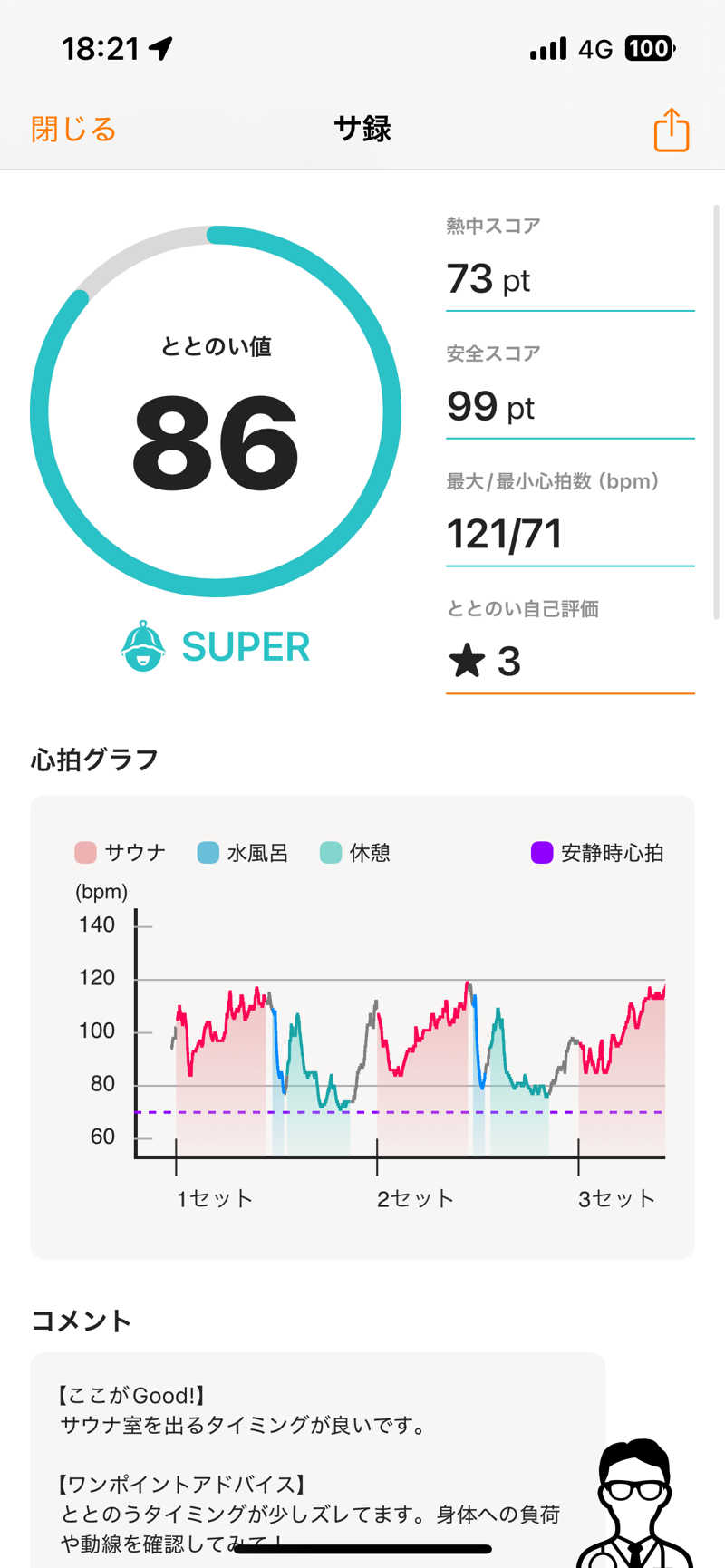Tap the ととのい値 circular progress ring
Screen dimensions: 725x1568
pyautogui.click(x=216, y=411)
